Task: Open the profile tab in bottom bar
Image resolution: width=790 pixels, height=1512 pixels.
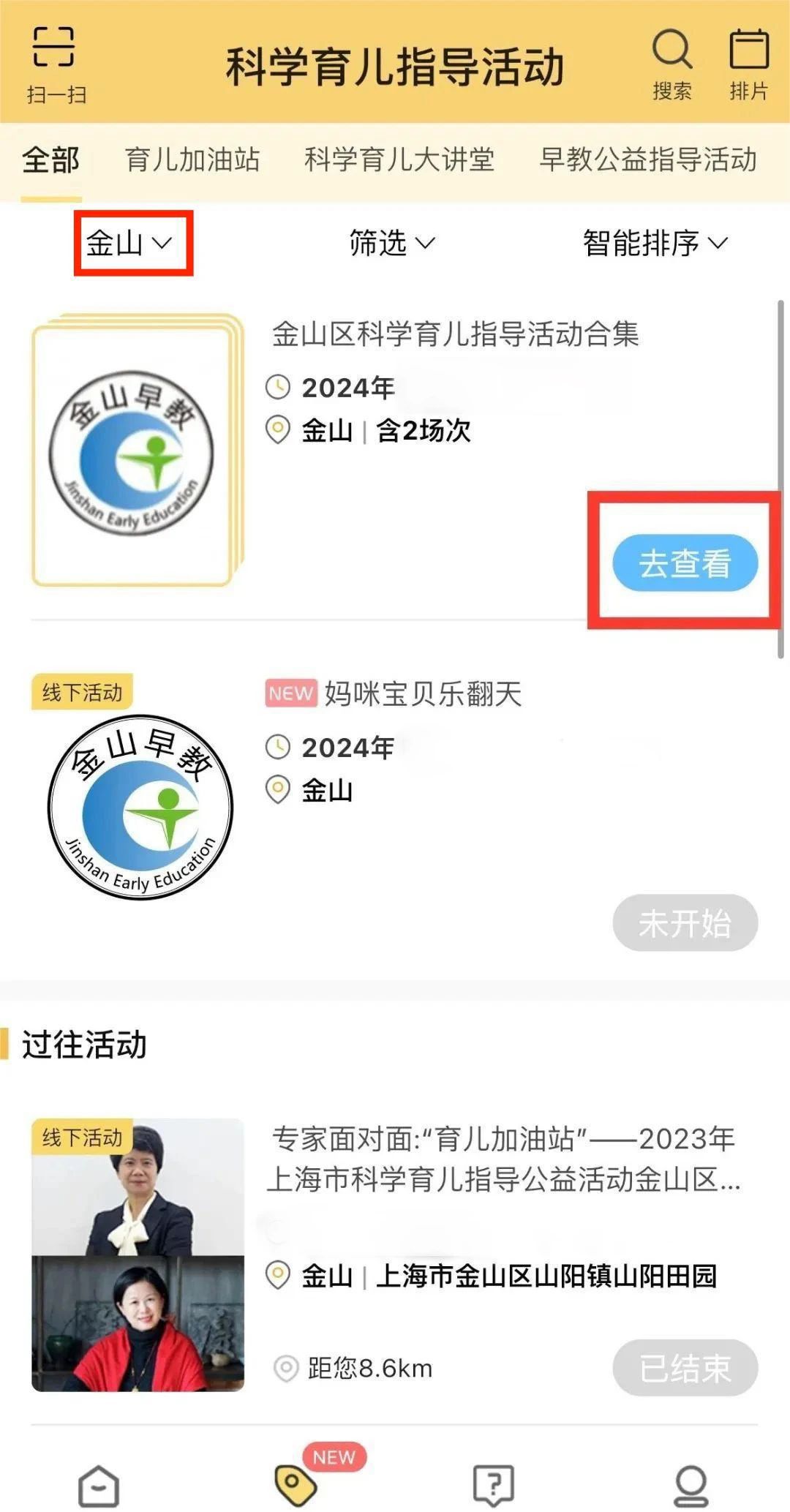Action: click(691, 1485)
